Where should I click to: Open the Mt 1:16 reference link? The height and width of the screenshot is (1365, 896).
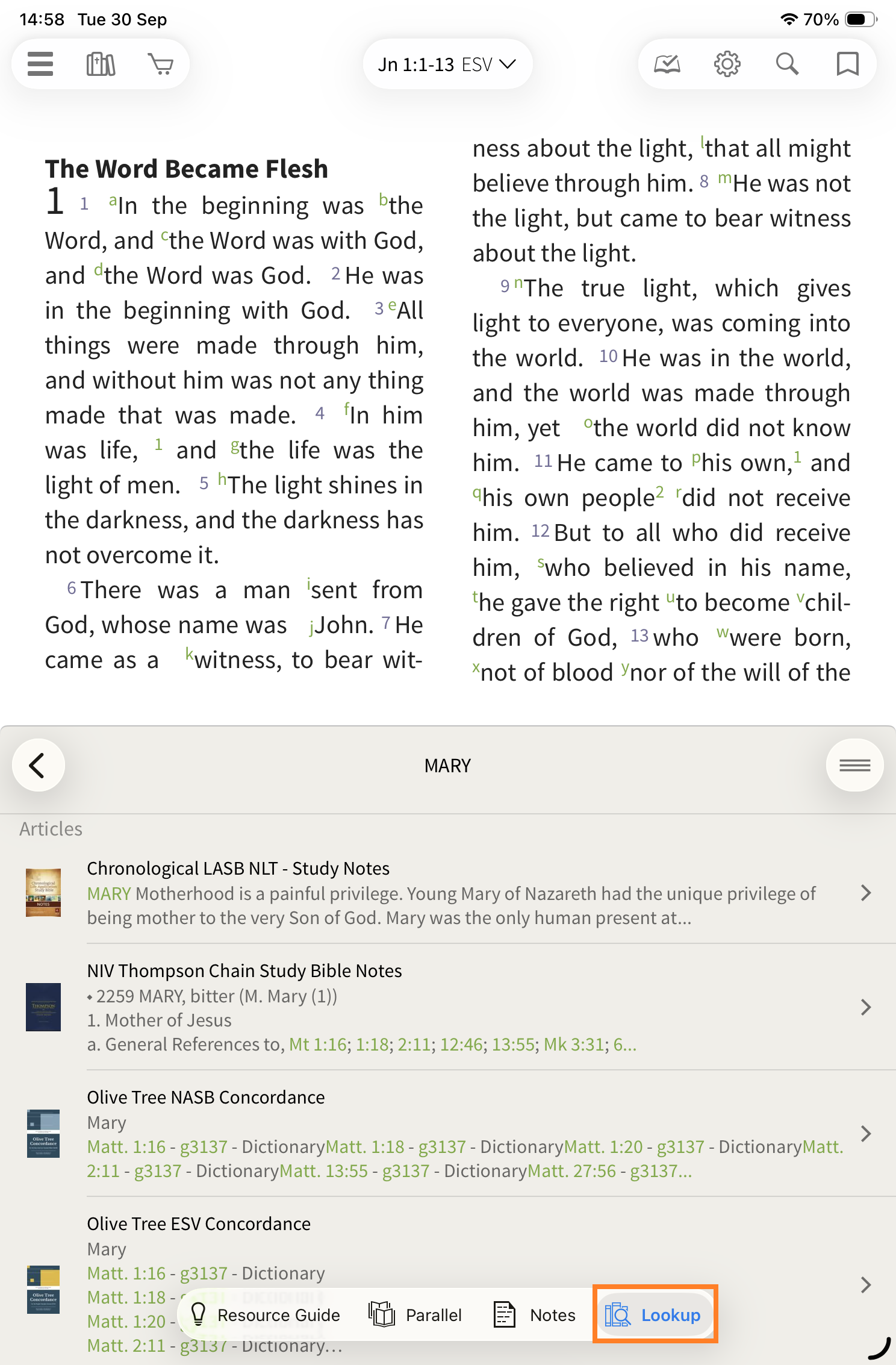[317, 1045]
